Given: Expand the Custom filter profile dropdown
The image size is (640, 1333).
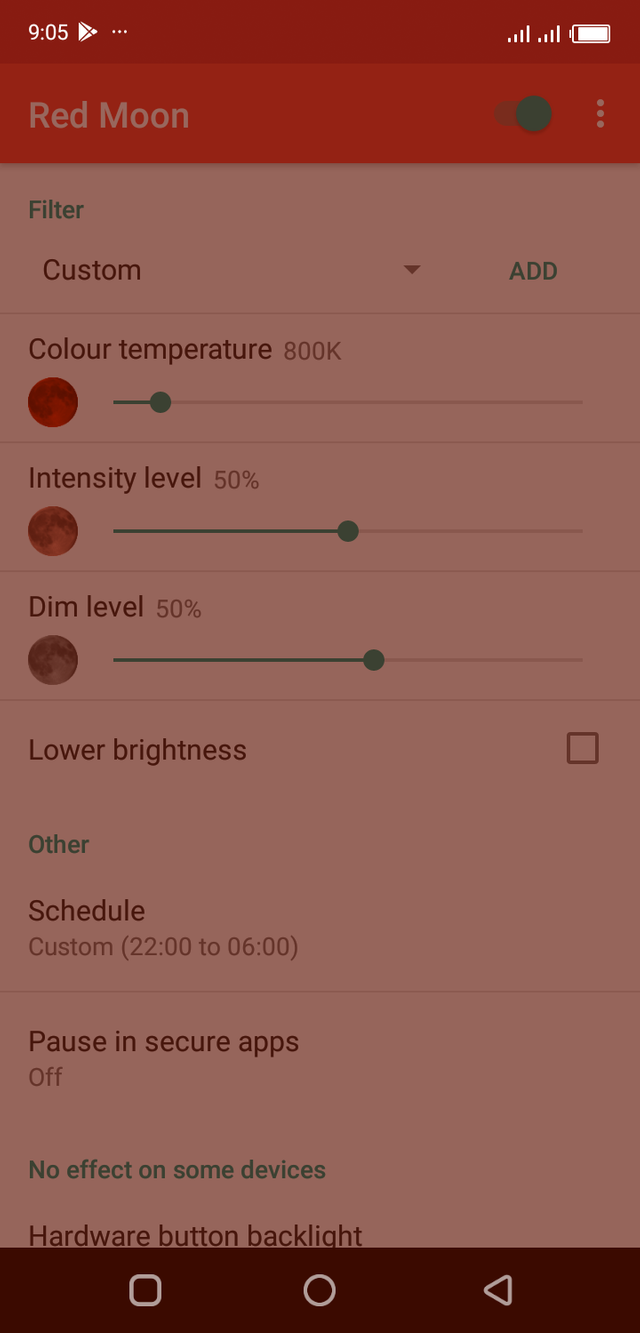Looking at the screenshot, I should point(232,270).
